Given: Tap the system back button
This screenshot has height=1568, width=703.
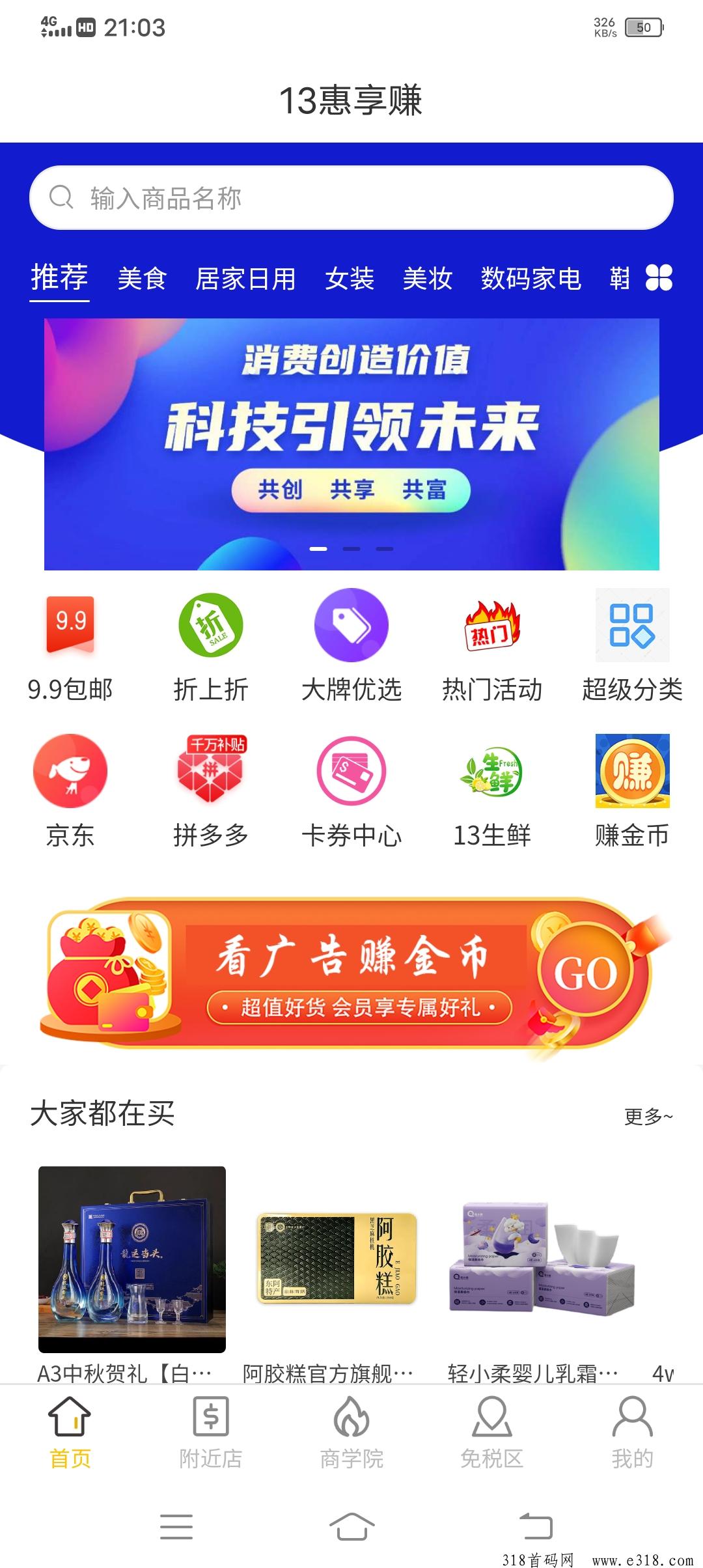Looking at the screenshot, I should point(536,1527).
